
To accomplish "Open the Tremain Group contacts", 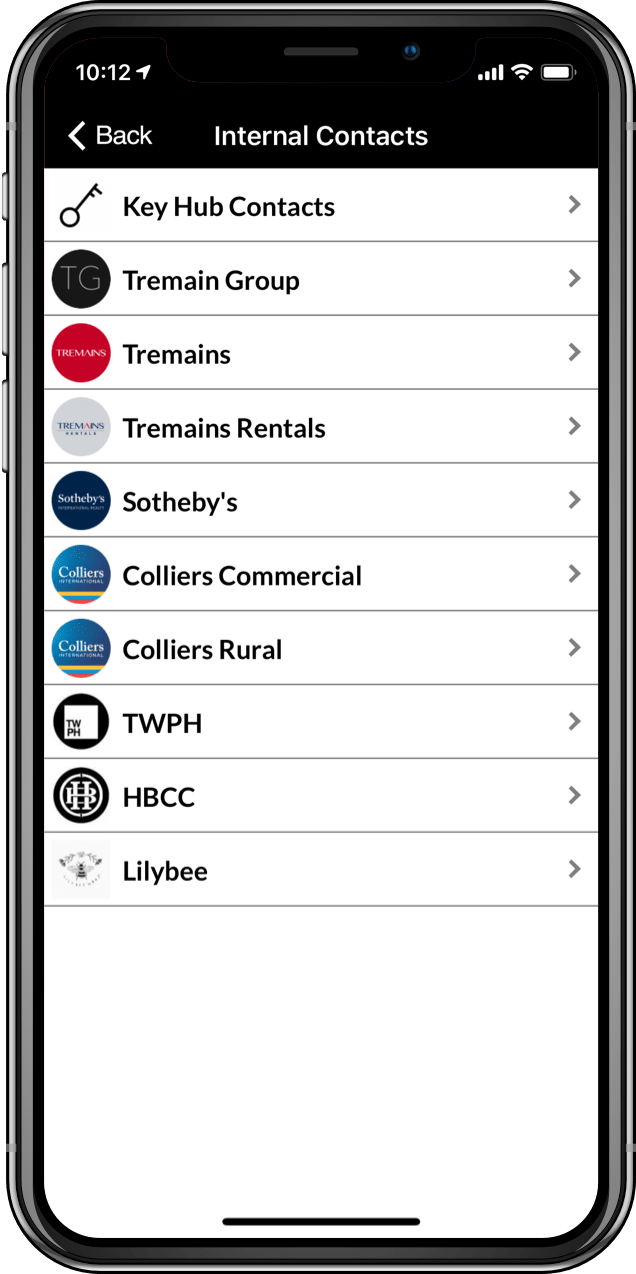I will (x=321, y=279).
